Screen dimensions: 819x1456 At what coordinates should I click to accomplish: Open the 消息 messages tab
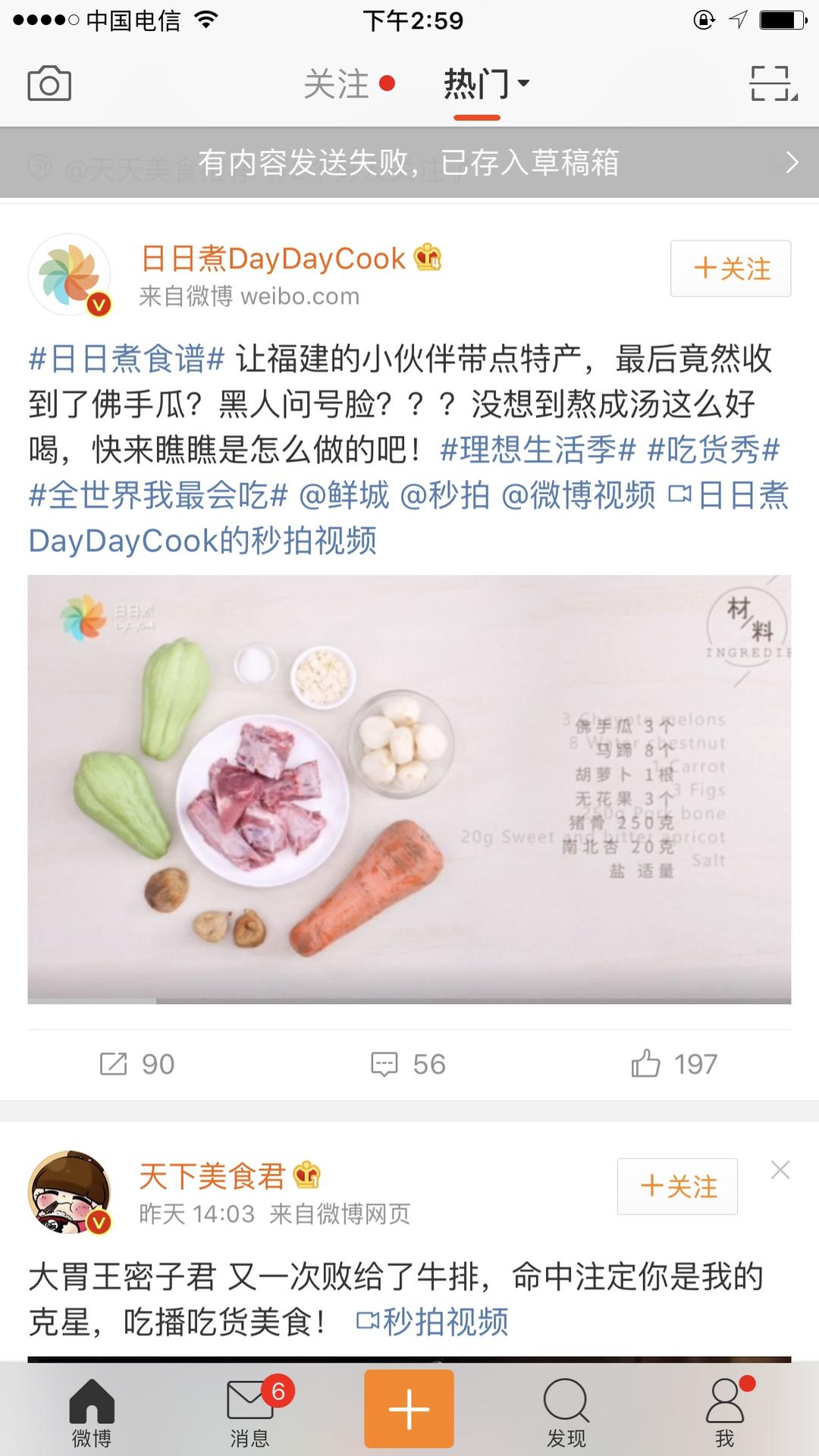[x=250, y=1412]
